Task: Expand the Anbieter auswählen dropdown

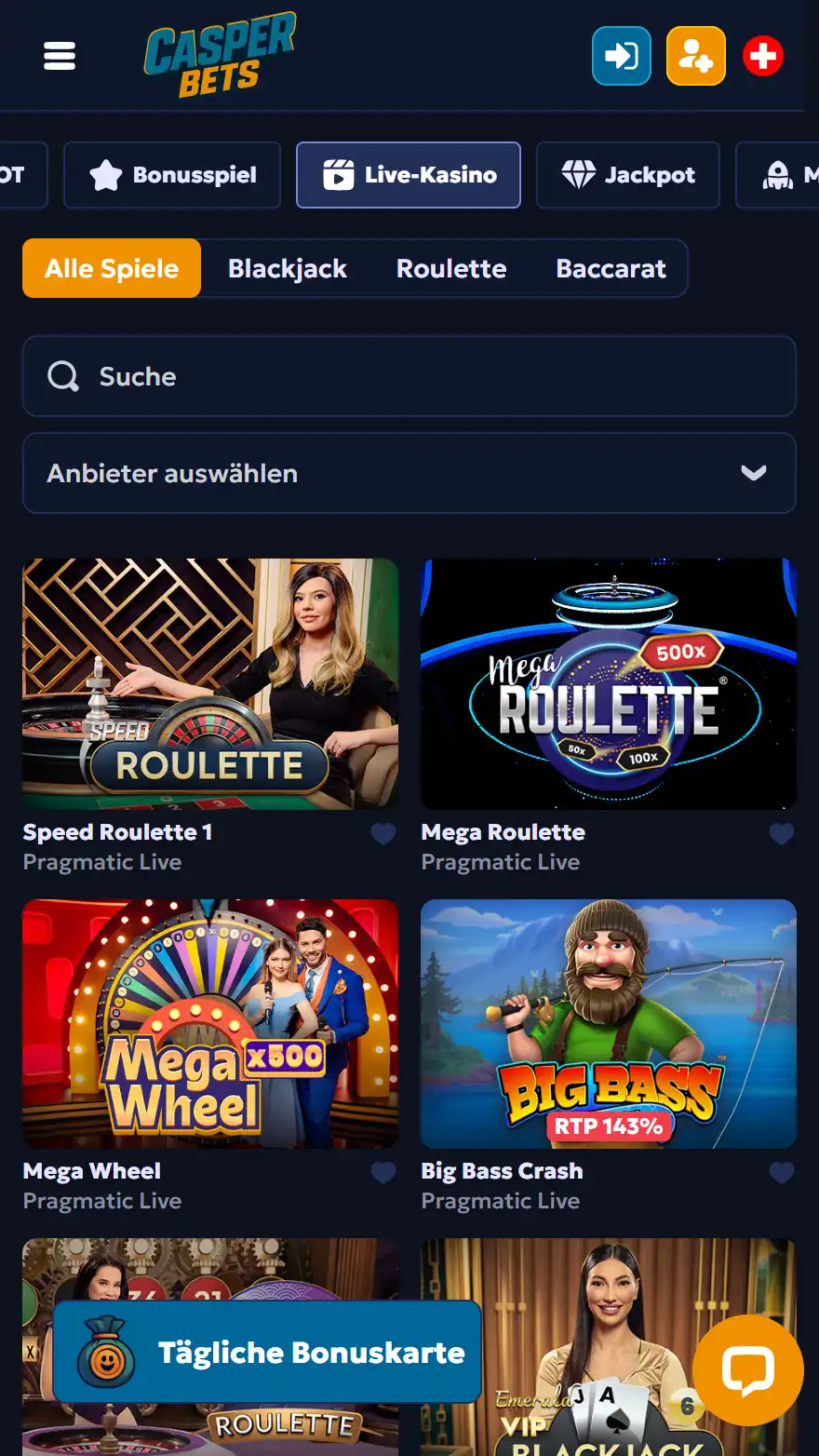Action: (409, 473)
